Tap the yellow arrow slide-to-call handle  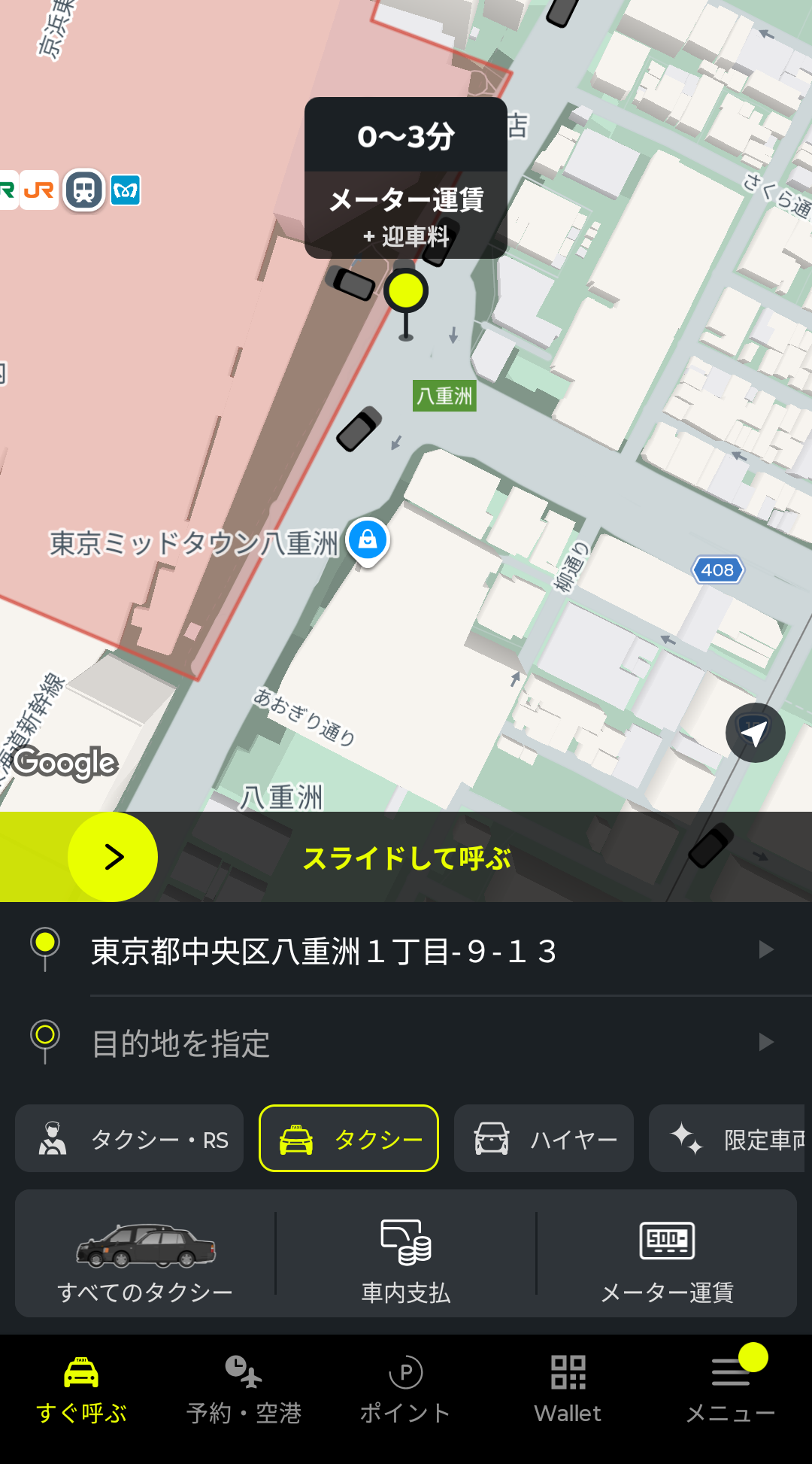[113, 857]
